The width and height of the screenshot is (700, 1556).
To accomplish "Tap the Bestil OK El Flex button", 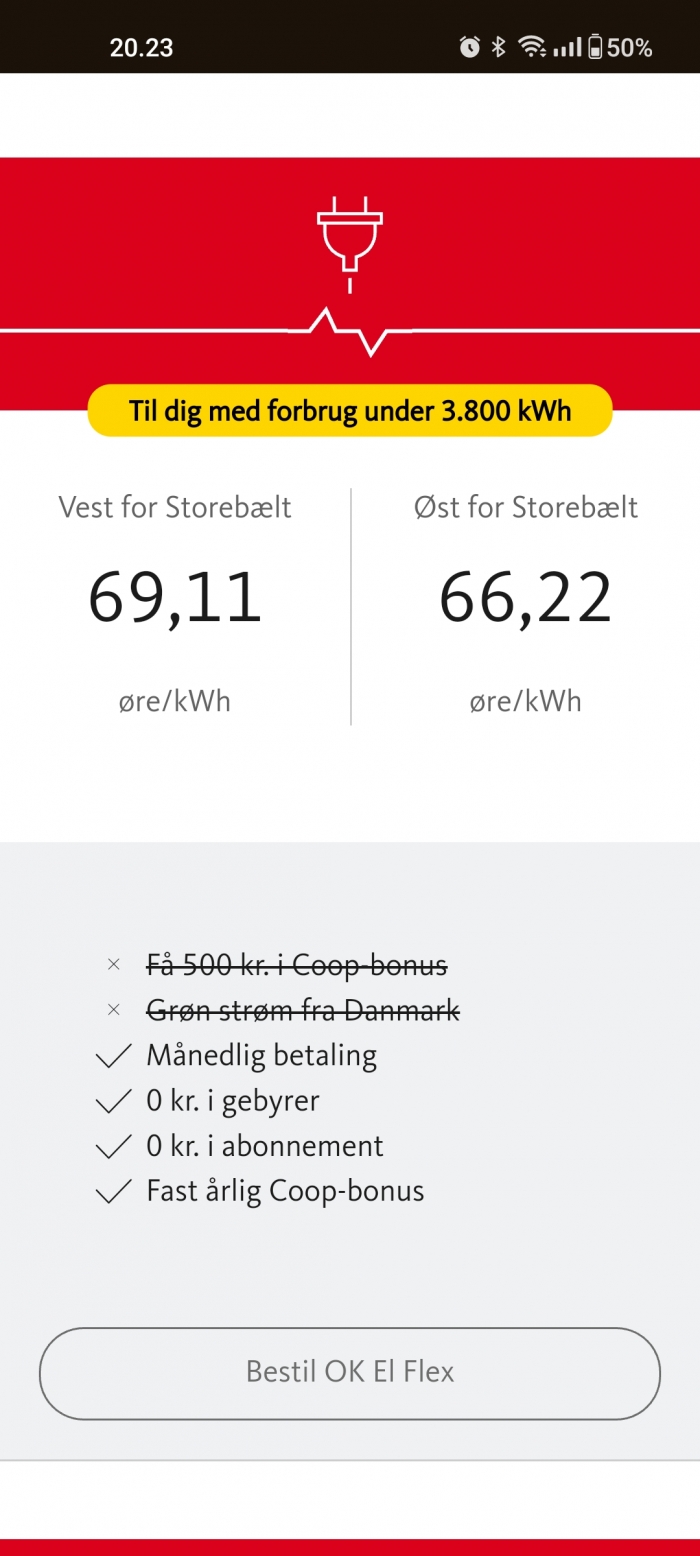I will coord(350,1373).
